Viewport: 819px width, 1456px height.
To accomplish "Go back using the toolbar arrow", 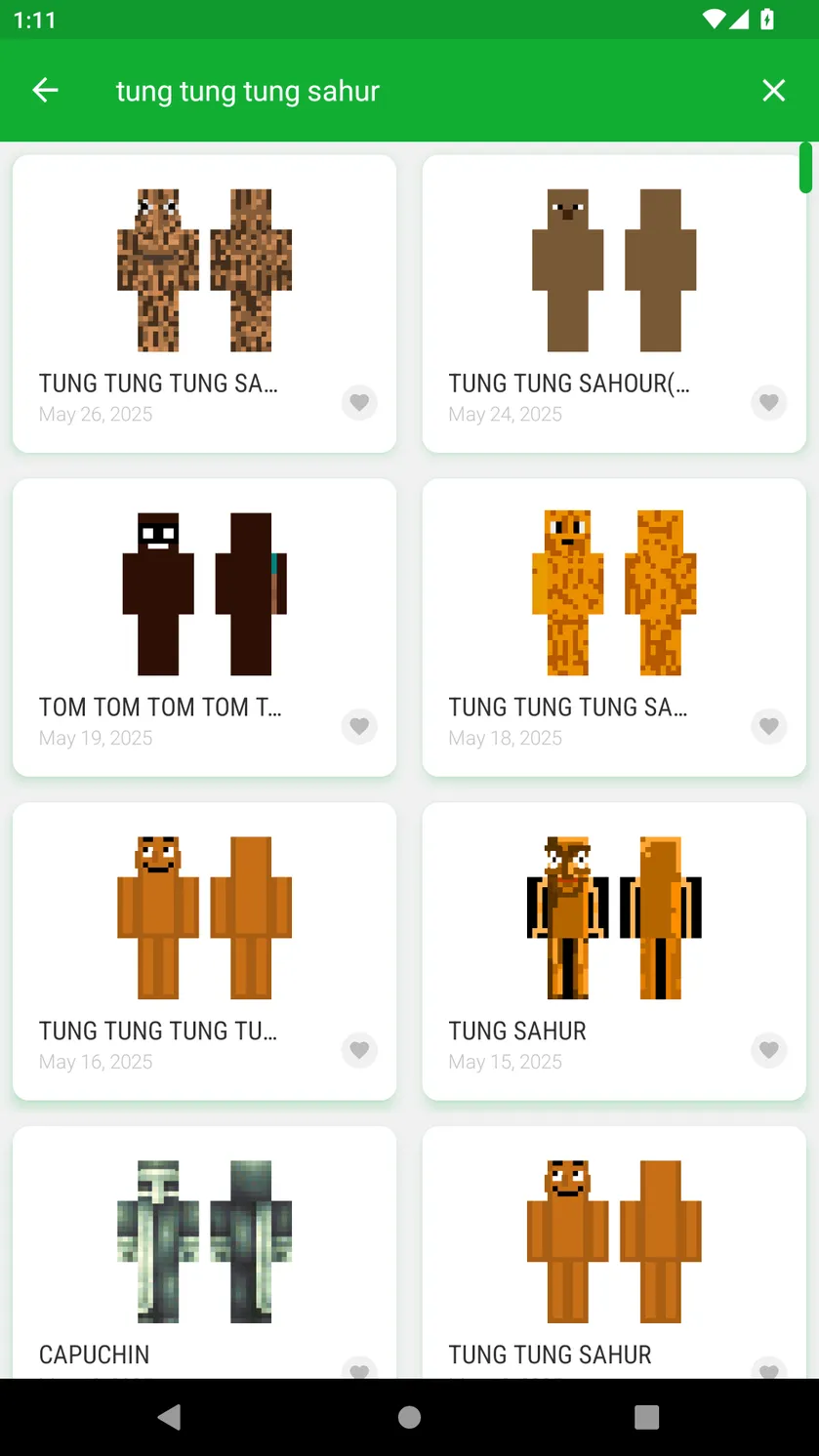I will click(x=45, y=91).
